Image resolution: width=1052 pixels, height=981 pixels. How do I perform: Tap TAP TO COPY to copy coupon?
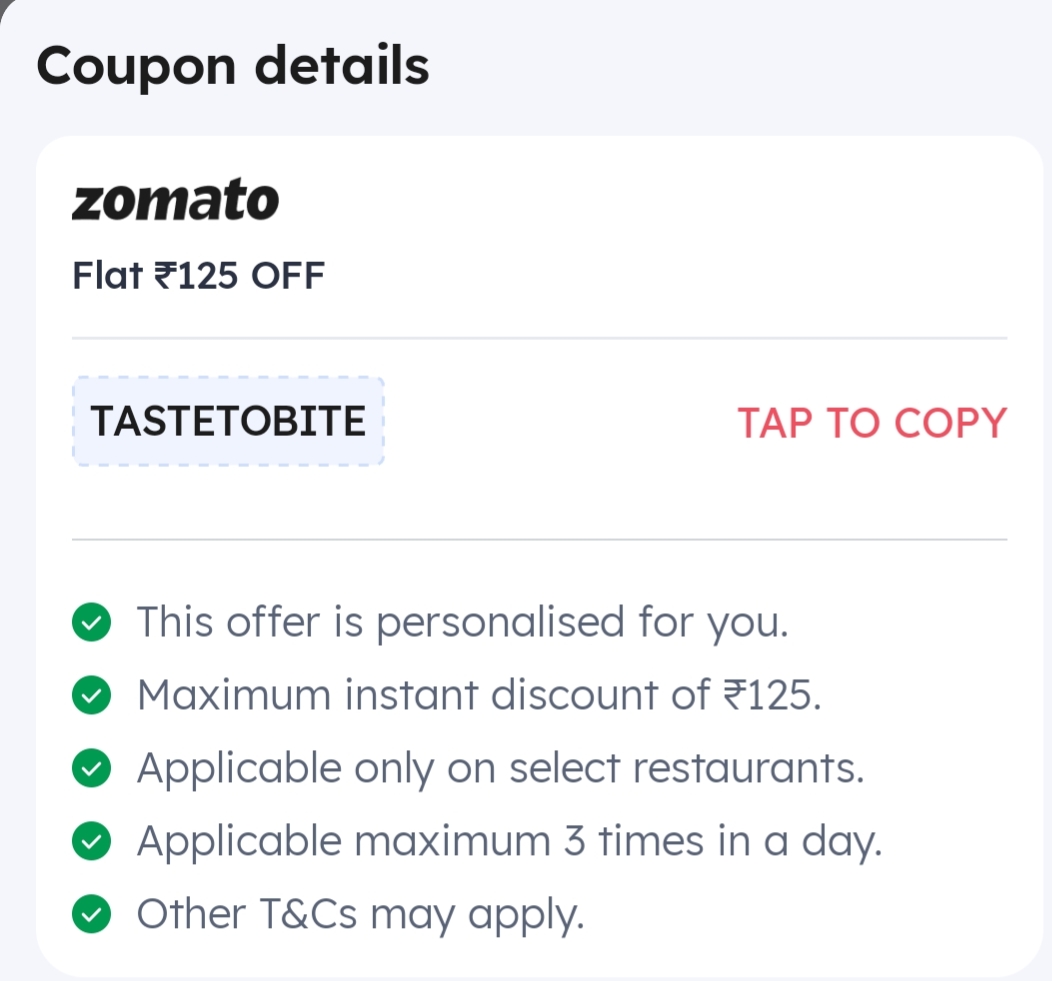(871, 423)
